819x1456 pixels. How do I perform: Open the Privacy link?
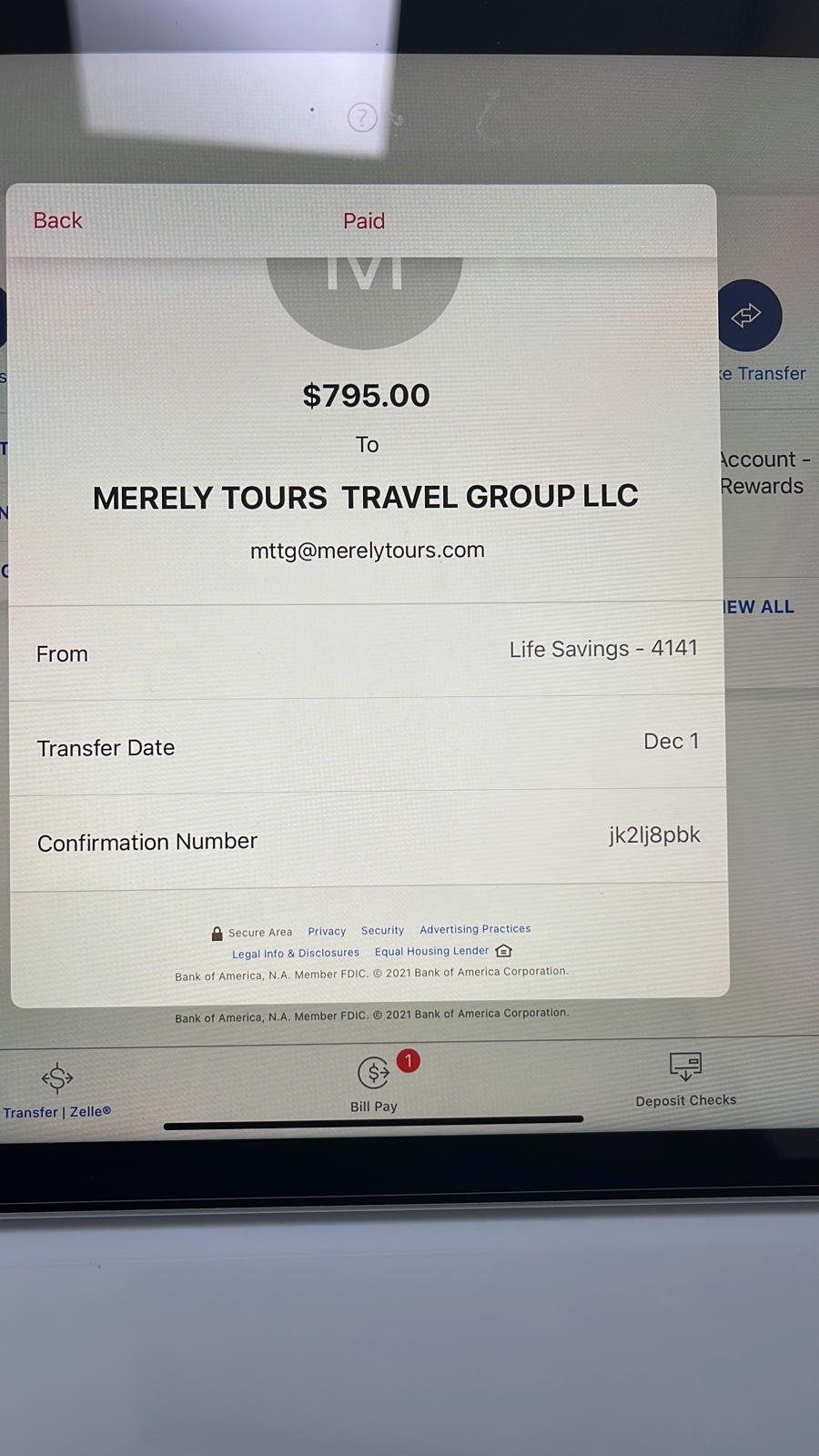327,931
